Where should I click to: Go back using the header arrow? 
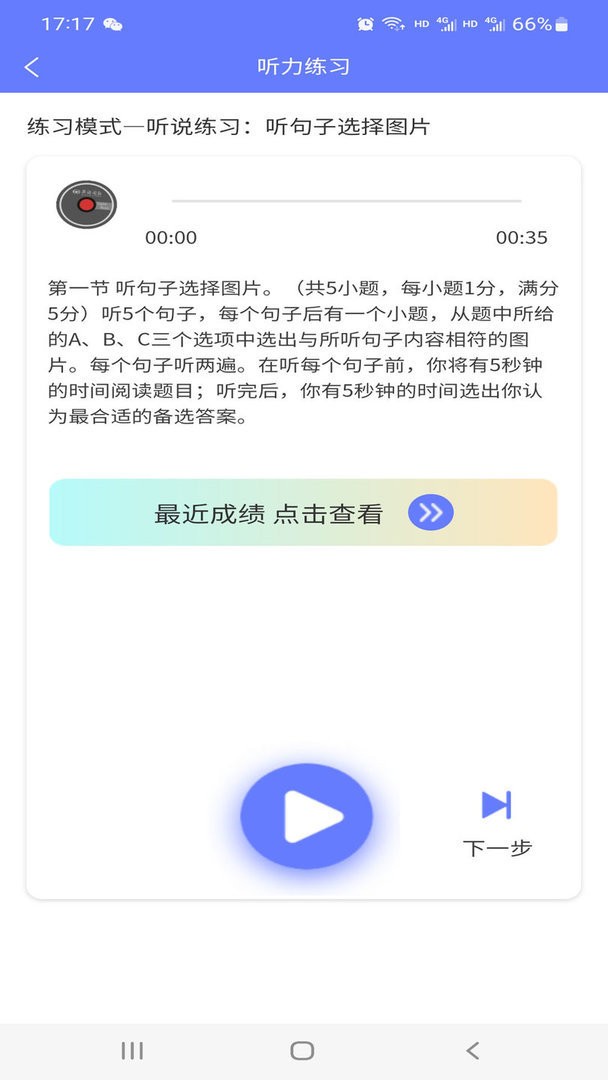(x=32, y=67)
